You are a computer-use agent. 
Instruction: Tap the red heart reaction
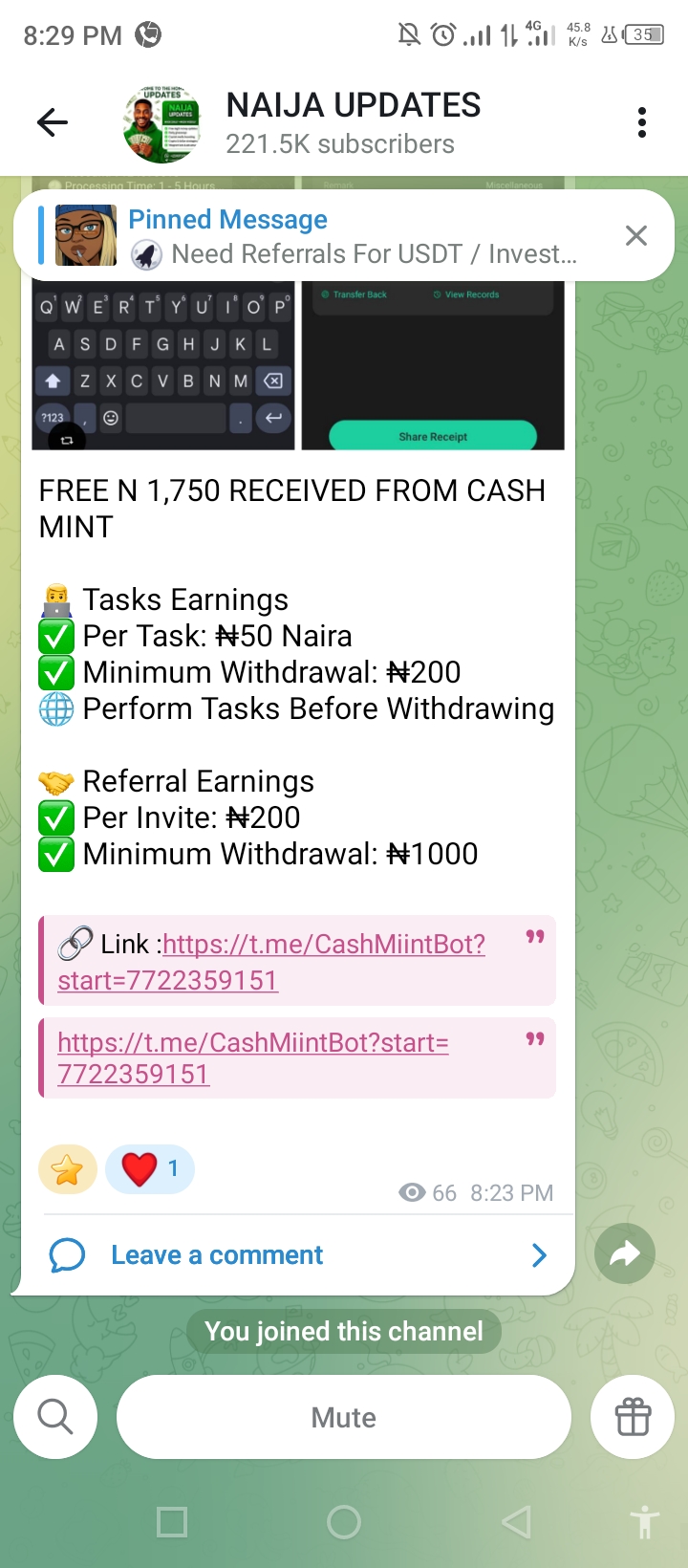click(x=149, y=1169)
